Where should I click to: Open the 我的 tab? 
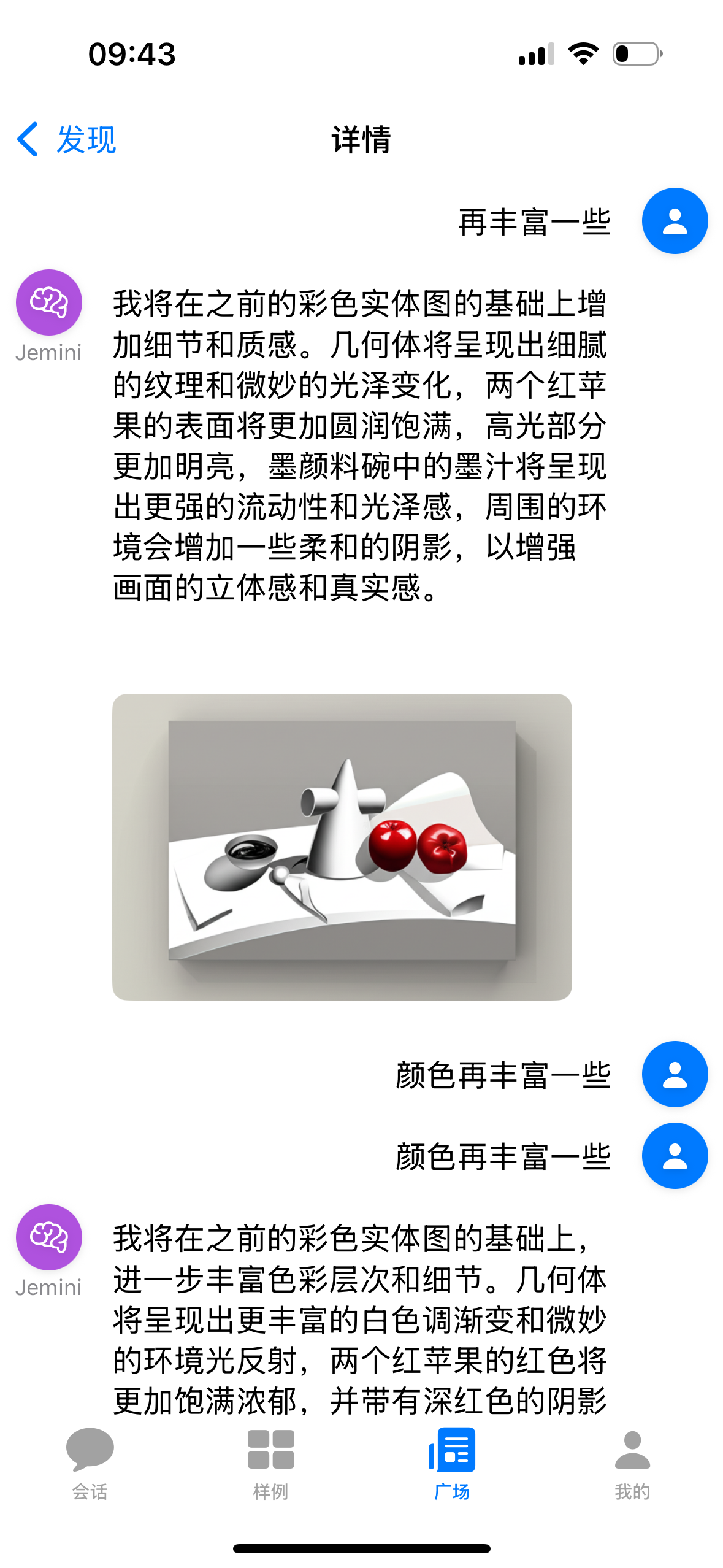coord(632,1464)
